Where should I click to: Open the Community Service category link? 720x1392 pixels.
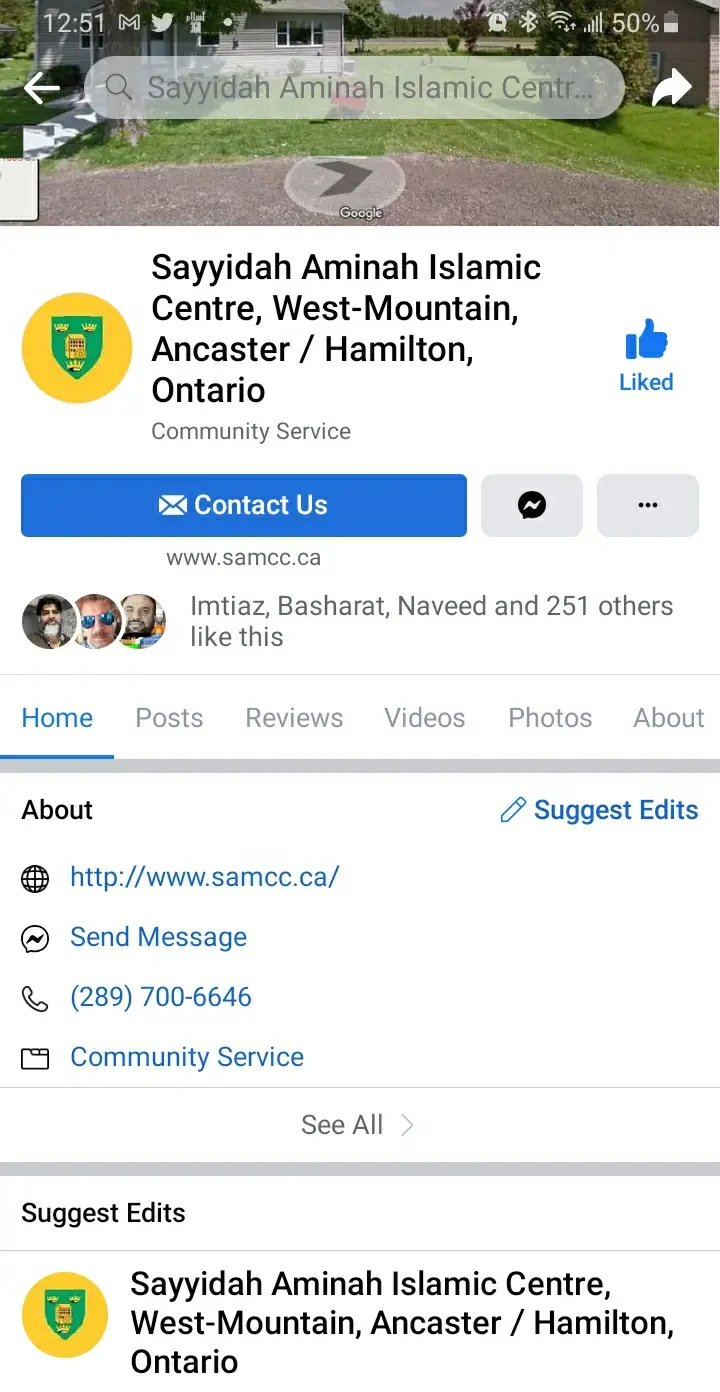pos(187,1057)
